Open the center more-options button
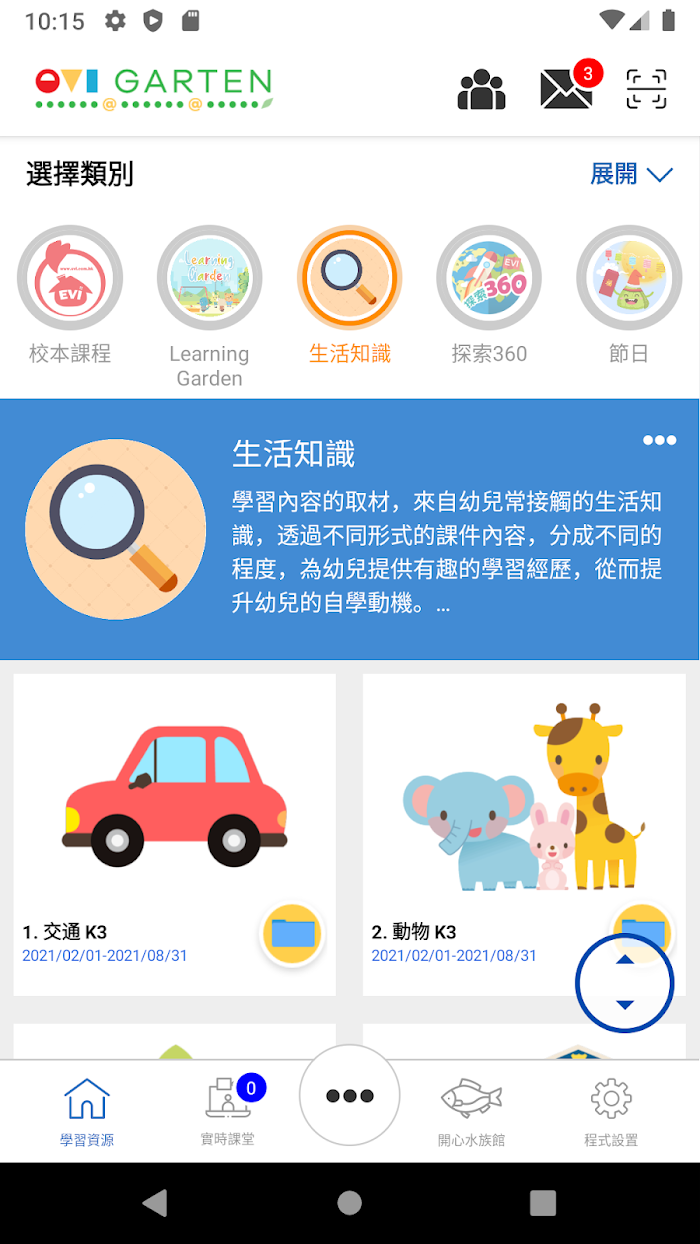The height and width of the screenshot is (1244, 700). (349, 1095)
